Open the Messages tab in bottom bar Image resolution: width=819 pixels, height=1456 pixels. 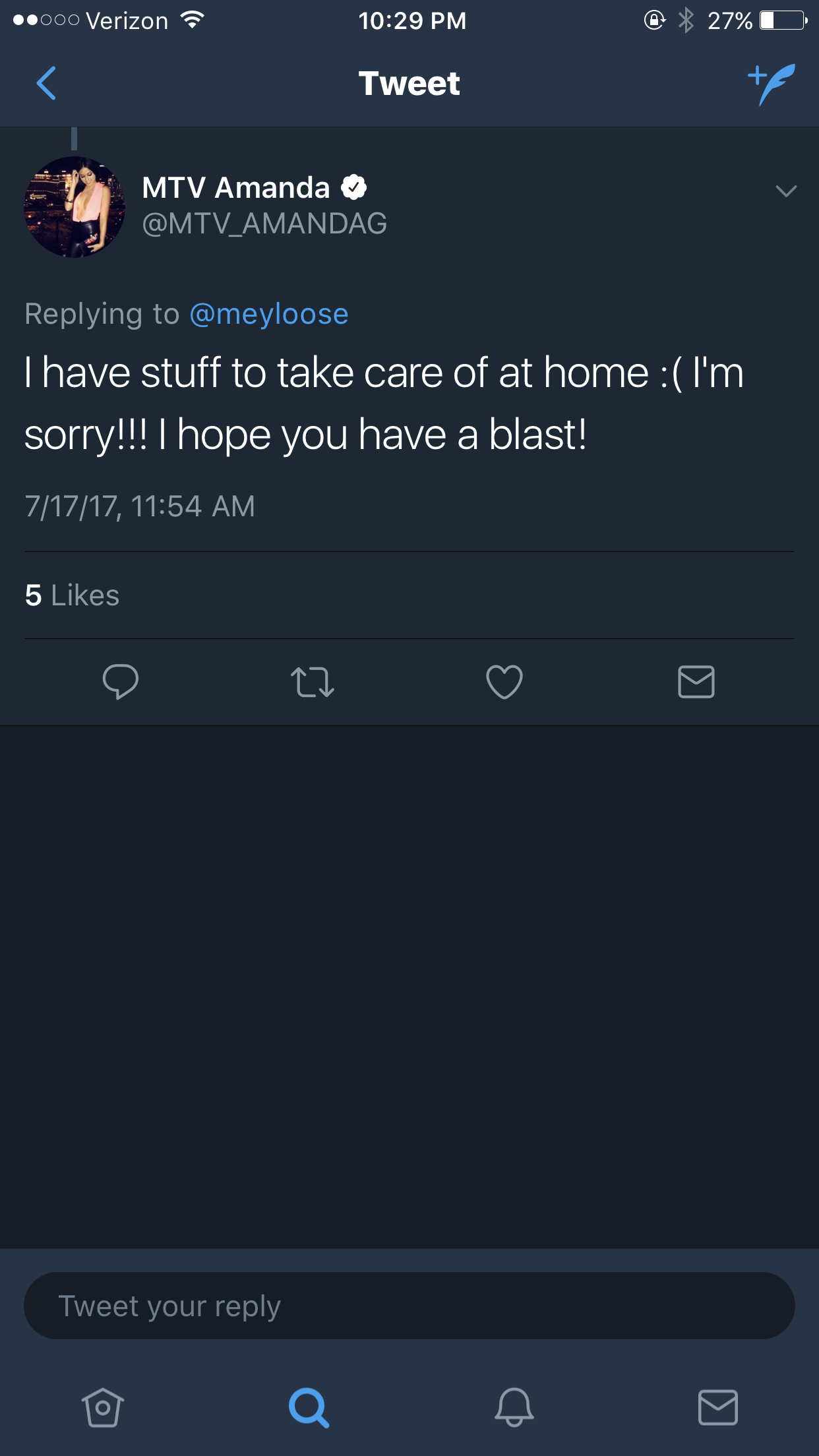coord(718,1407)
